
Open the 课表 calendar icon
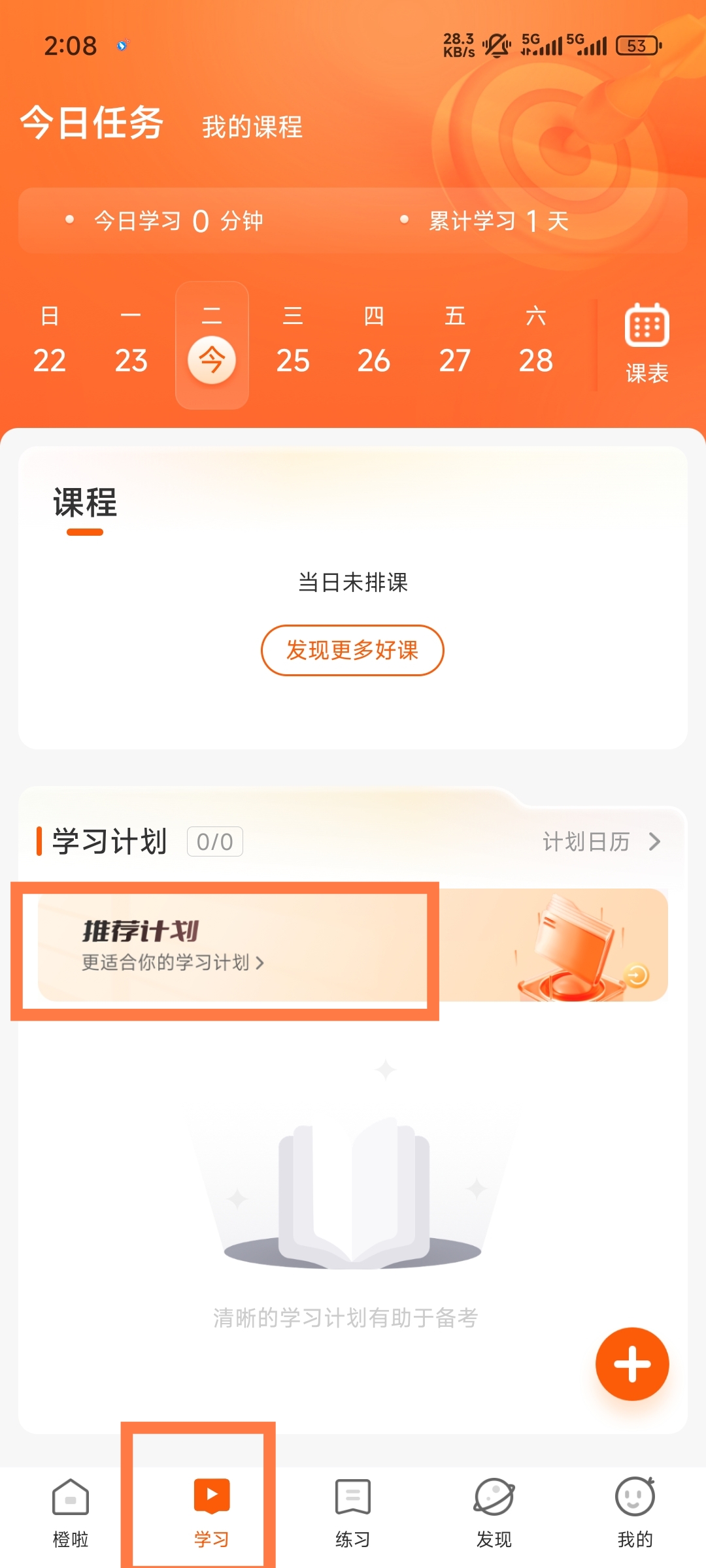[x=646, y=340]
